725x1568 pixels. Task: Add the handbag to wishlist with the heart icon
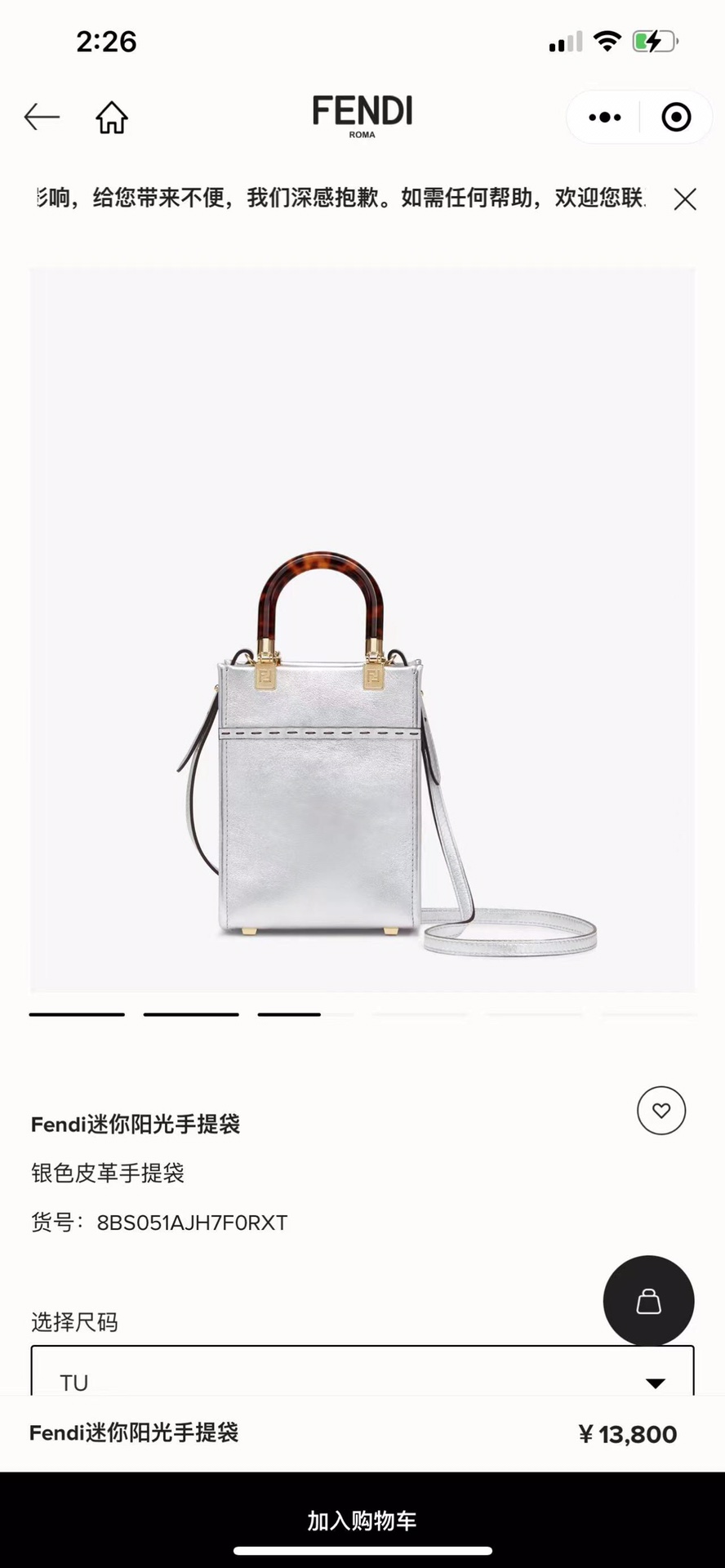(x=661, y=1111)
